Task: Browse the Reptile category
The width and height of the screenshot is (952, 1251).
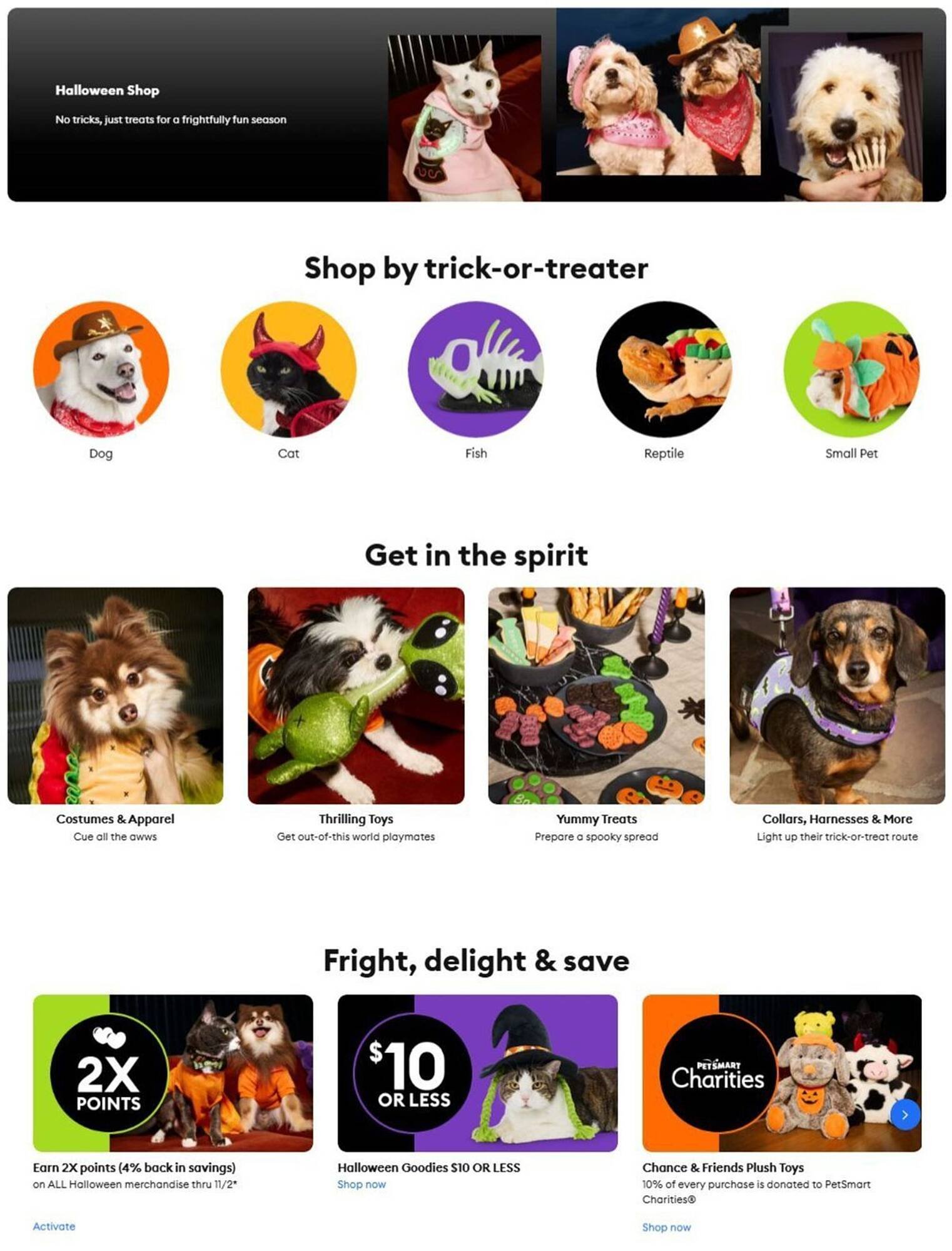Action: click(664, 369)
